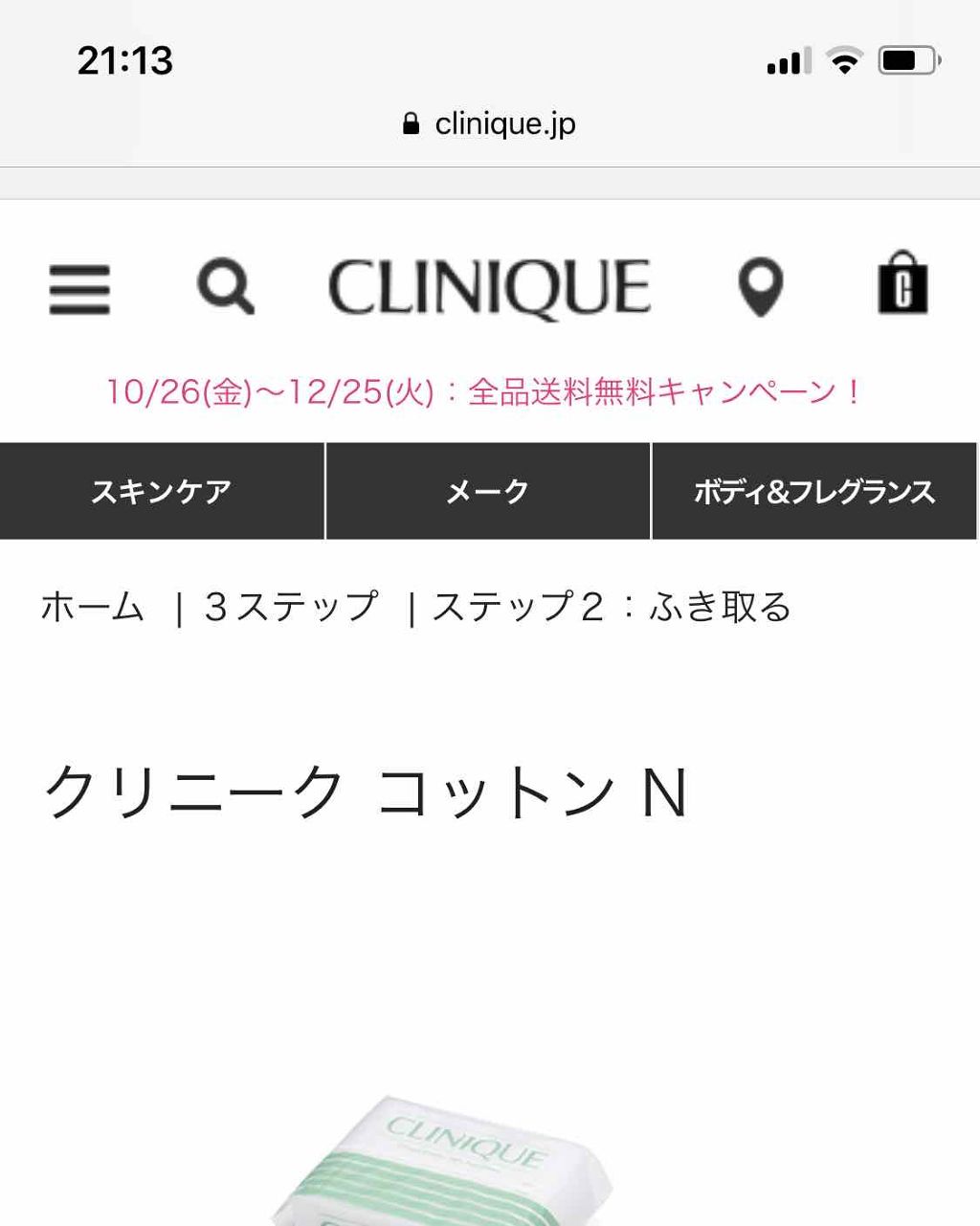Image resolution: width=980 pixels, height=1226 pixels.
Task: Click the CLINIQUE logo
Action: point(489,285)
